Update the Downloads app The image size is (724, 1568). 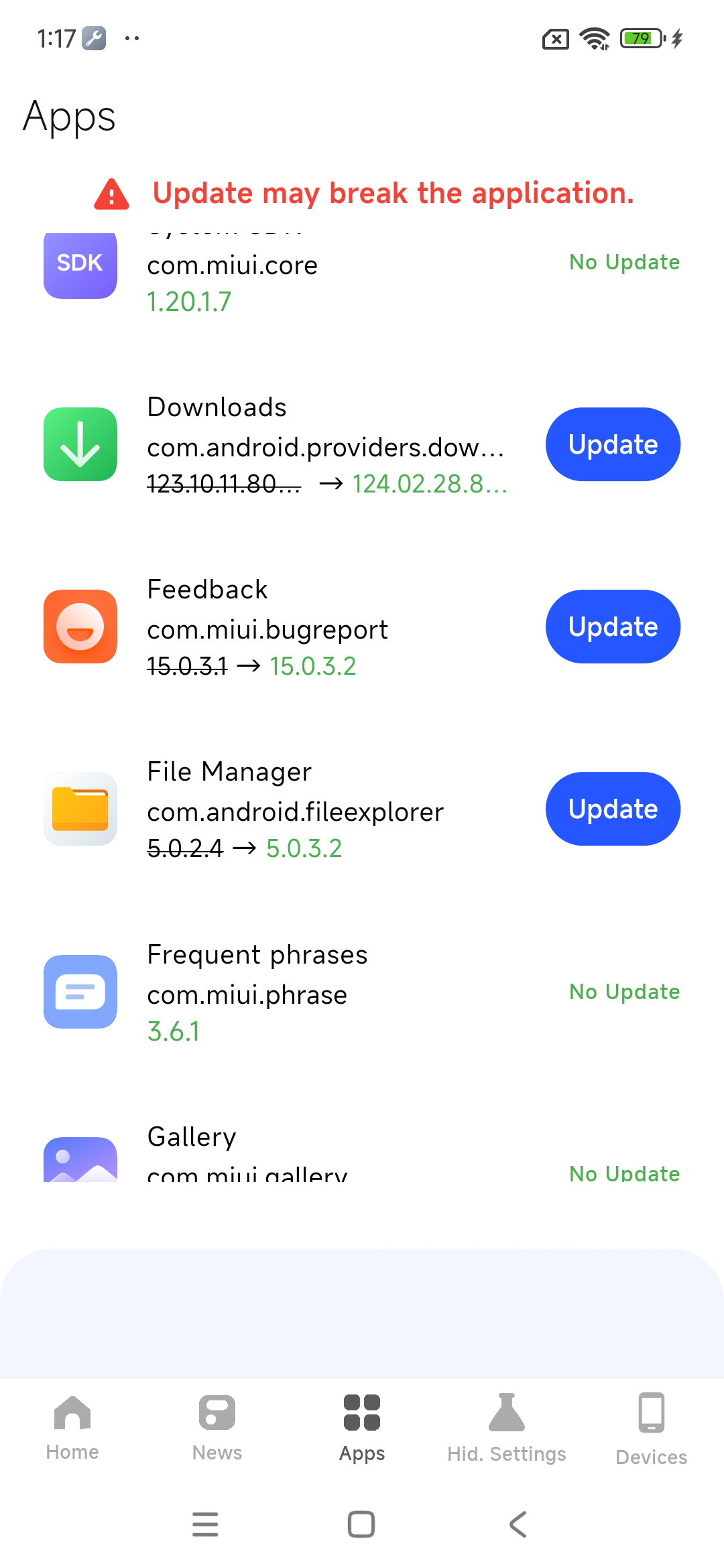point(613,444)
